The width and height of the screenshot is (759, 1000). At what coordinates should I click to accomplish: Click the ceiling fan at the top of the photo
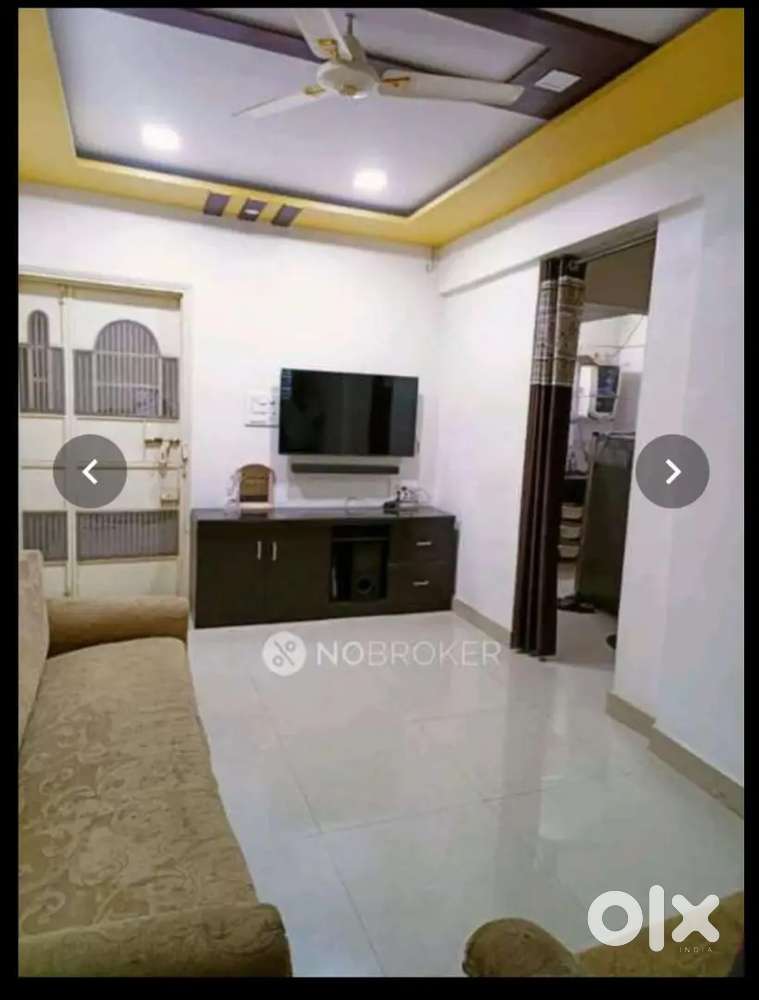(345, 70)
